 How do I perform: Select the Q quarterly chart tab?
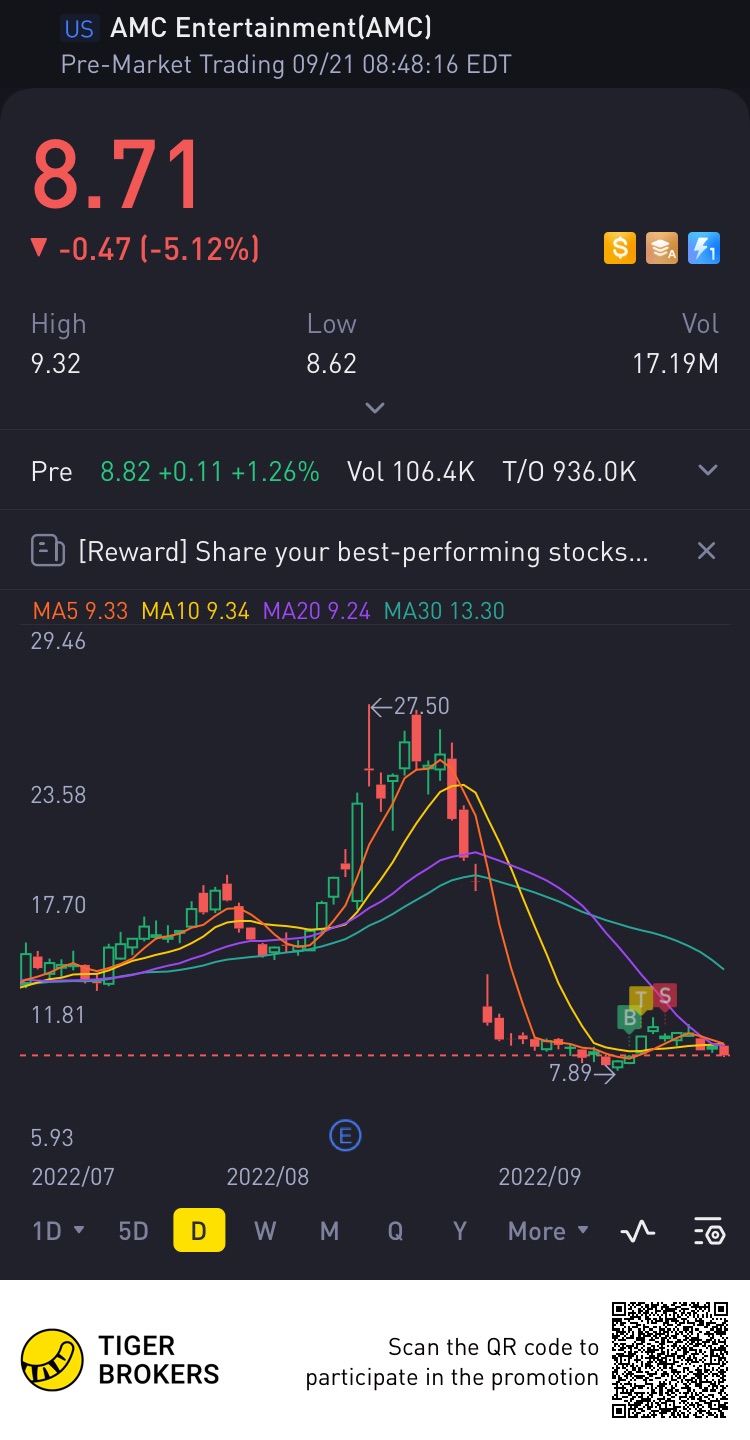click(x=395, y=1231)
